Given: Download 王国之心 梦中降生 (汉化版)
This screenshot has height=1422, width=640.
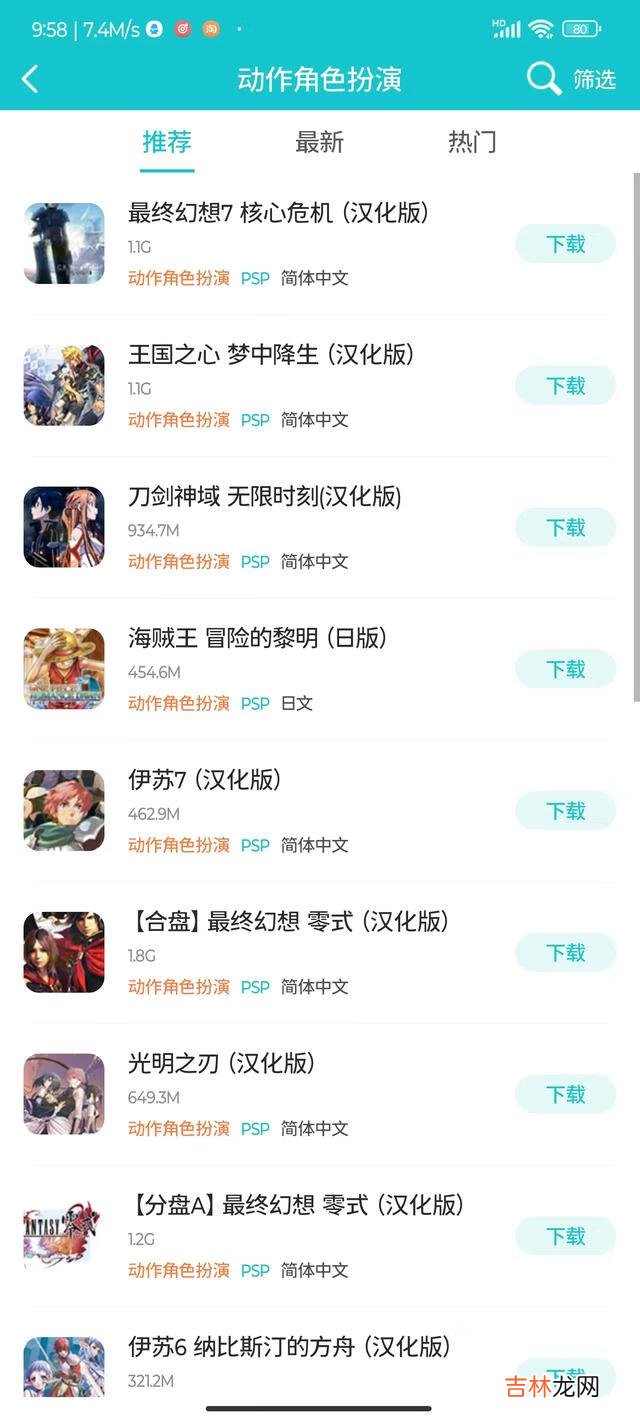Looking at the screenshot, I should click(x=565, y=386).
